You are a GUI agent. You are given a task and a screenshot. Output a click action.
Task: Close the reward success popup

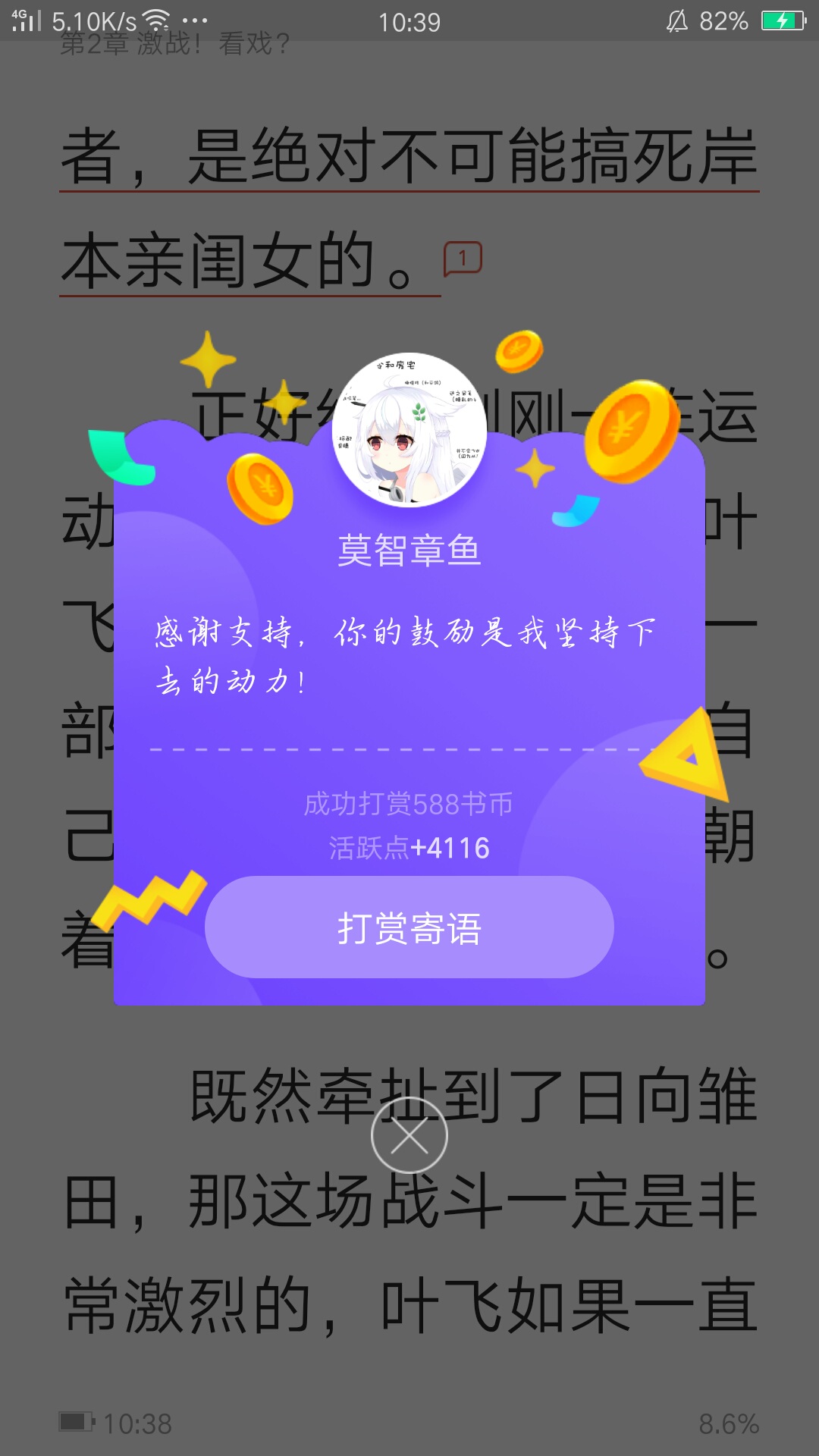pyautogui.click(x=409, y=1135)
